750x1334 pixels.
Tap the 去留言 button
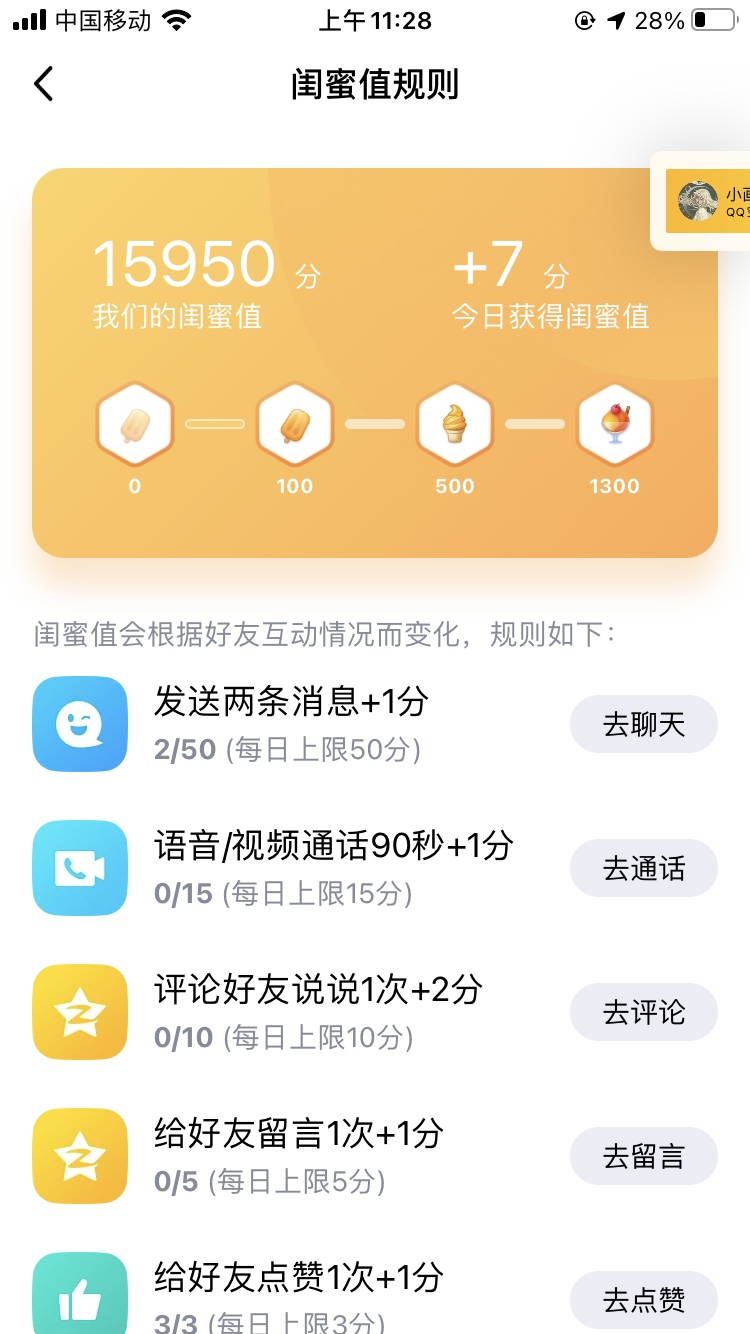[x=643, y=1156]
